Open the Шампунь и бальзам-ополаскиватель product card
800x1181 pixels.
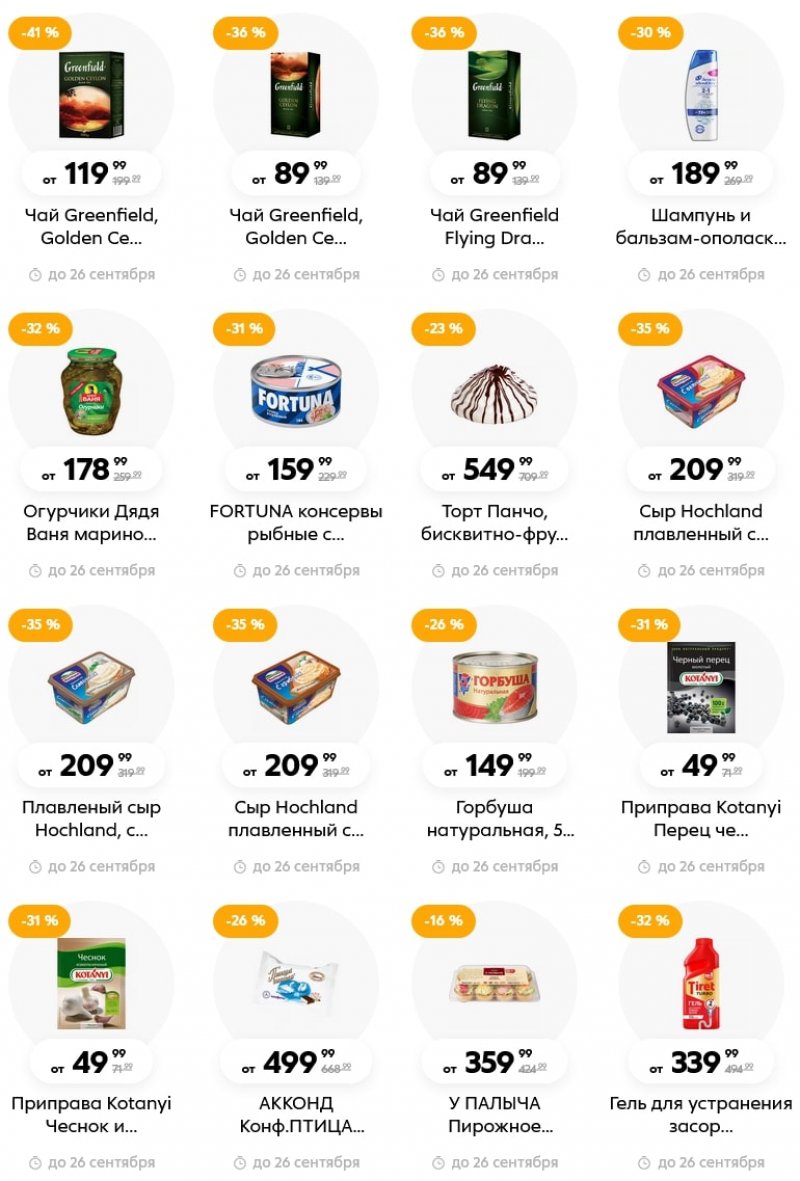[700, 226]
